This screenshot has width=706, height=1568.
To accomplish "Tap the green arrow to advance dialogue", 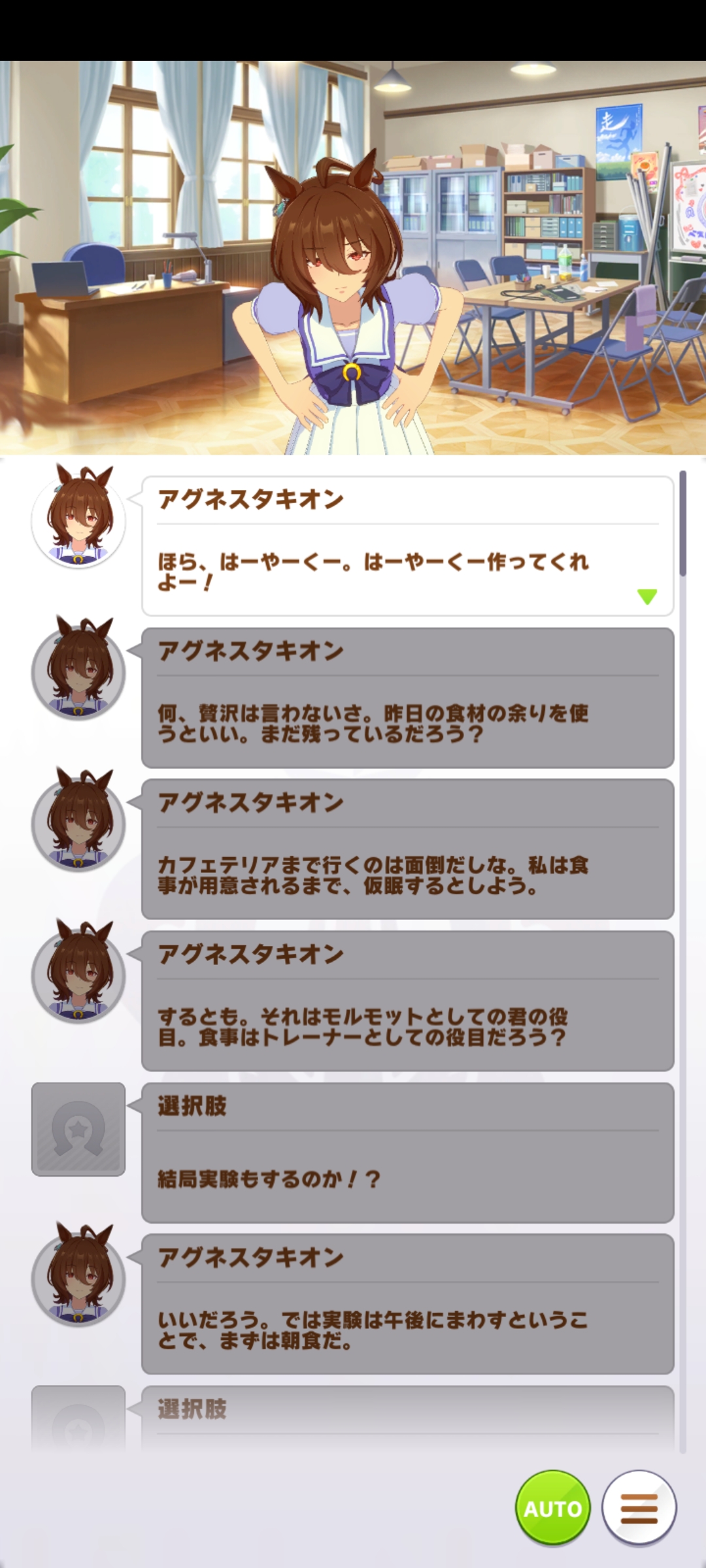I will click(647, 596).
